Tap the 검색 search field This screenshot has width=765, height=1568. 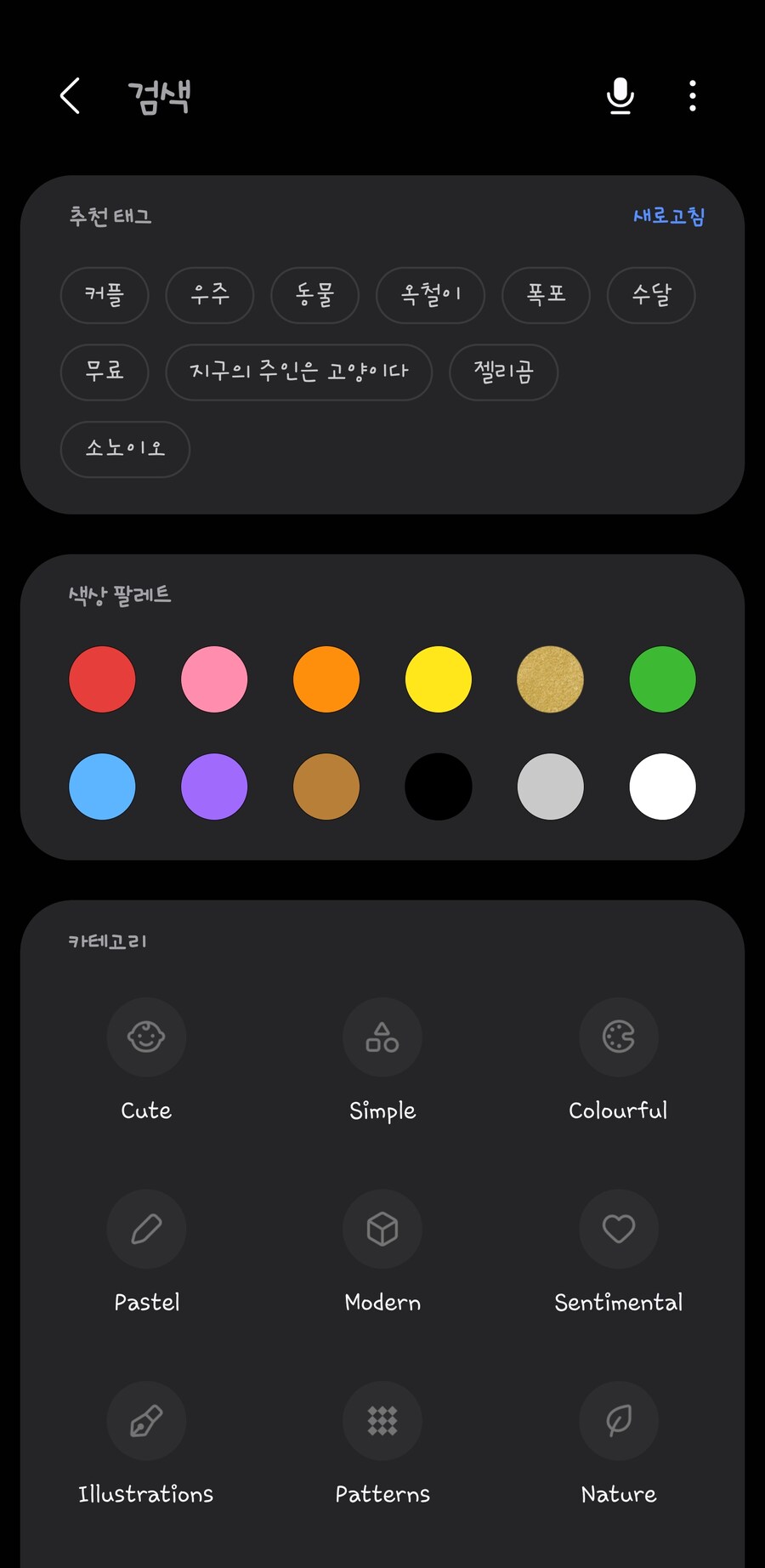pyautogui.click(x=340, y=96)
